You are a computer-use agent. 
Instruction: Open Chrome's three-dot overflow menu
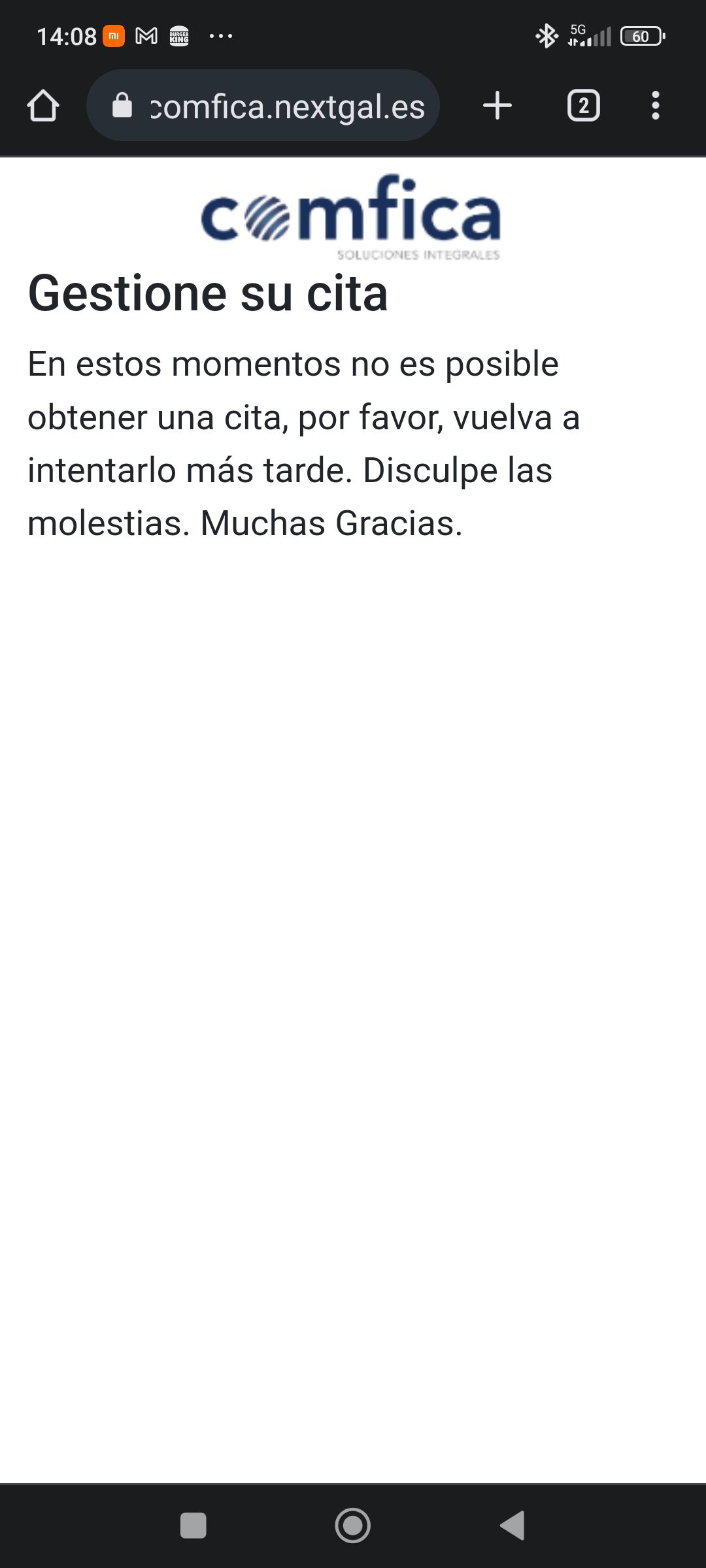[x=655, y=106]
